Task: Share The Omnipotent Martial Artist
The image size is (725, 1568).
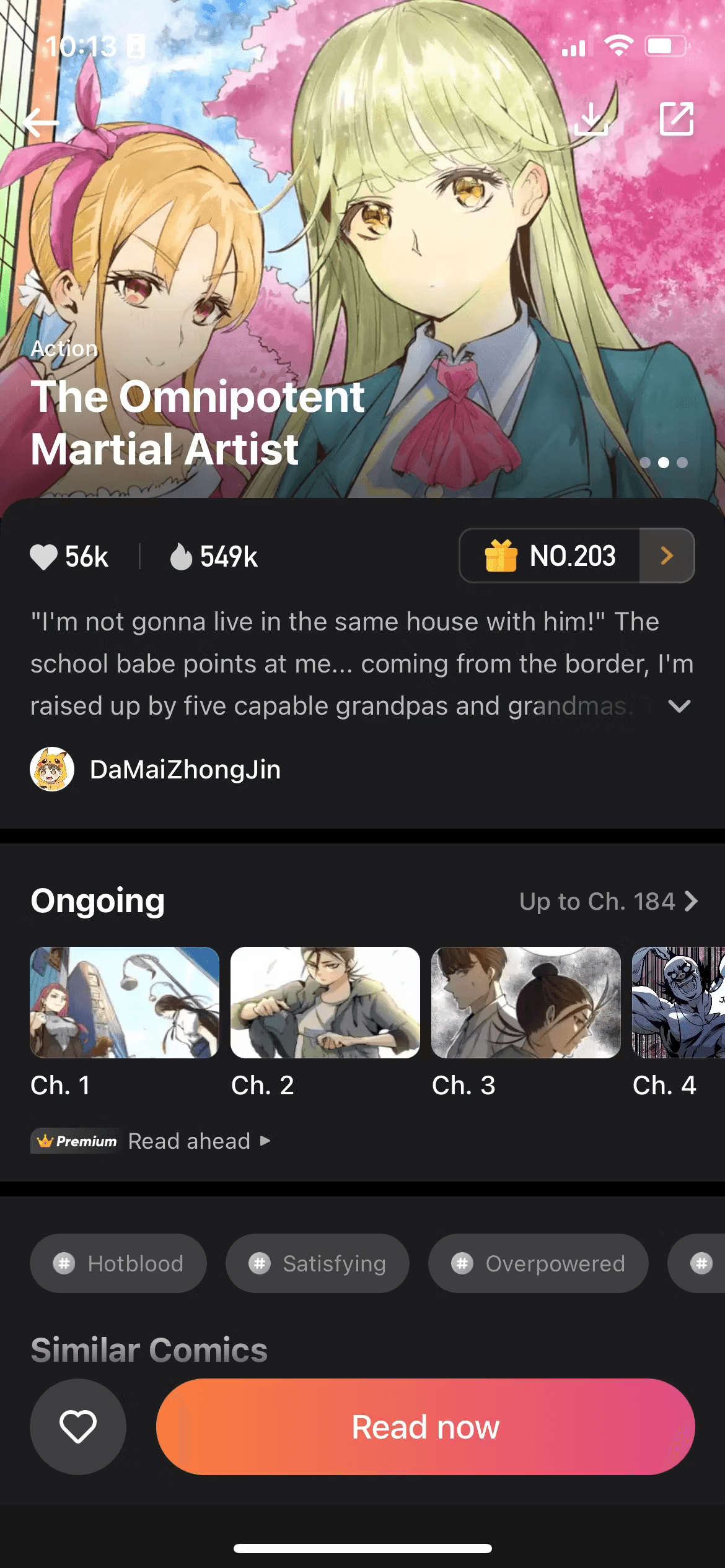Action: [676, 118]
